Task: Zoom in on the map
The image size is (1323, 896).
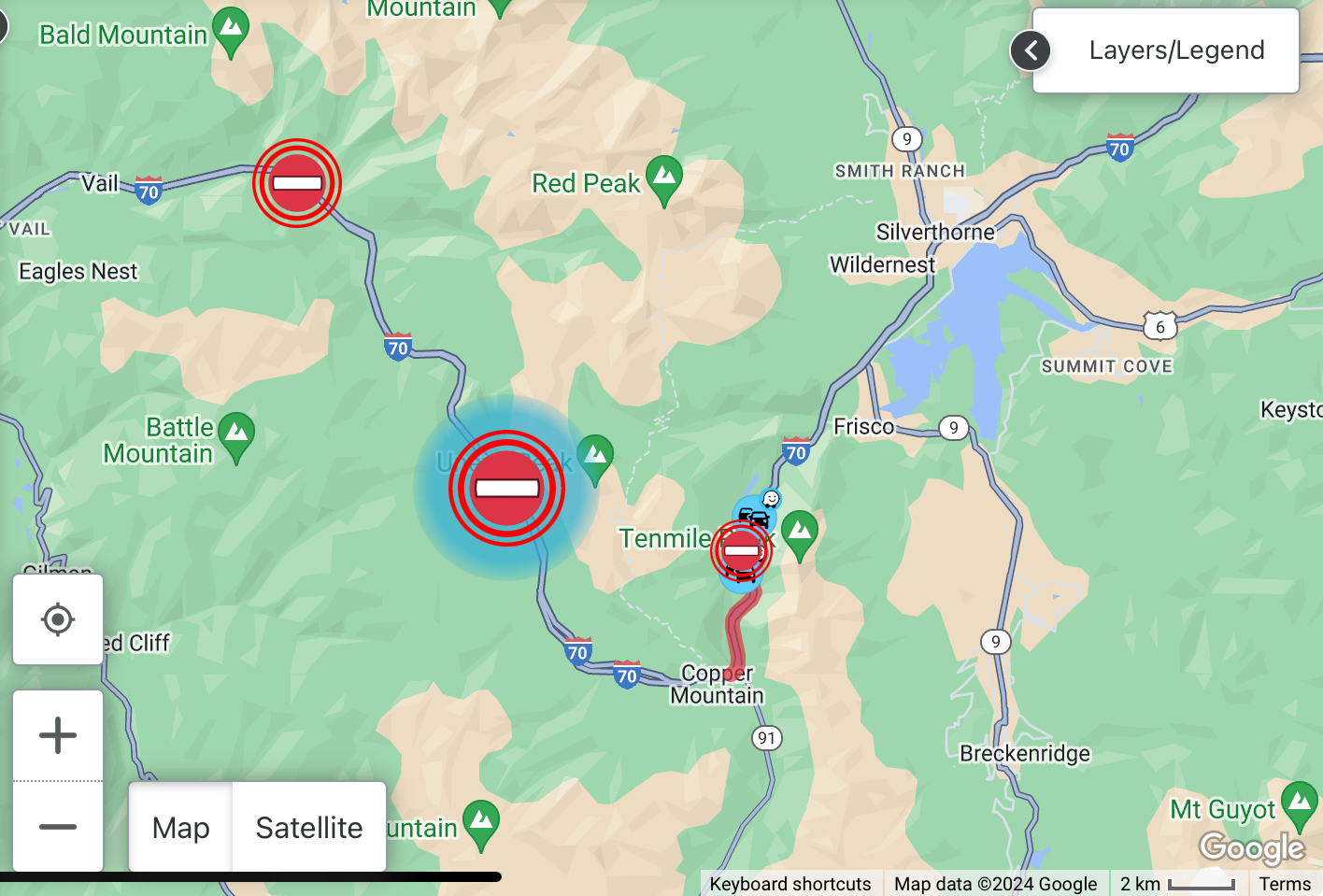Action: pos(58,735)
